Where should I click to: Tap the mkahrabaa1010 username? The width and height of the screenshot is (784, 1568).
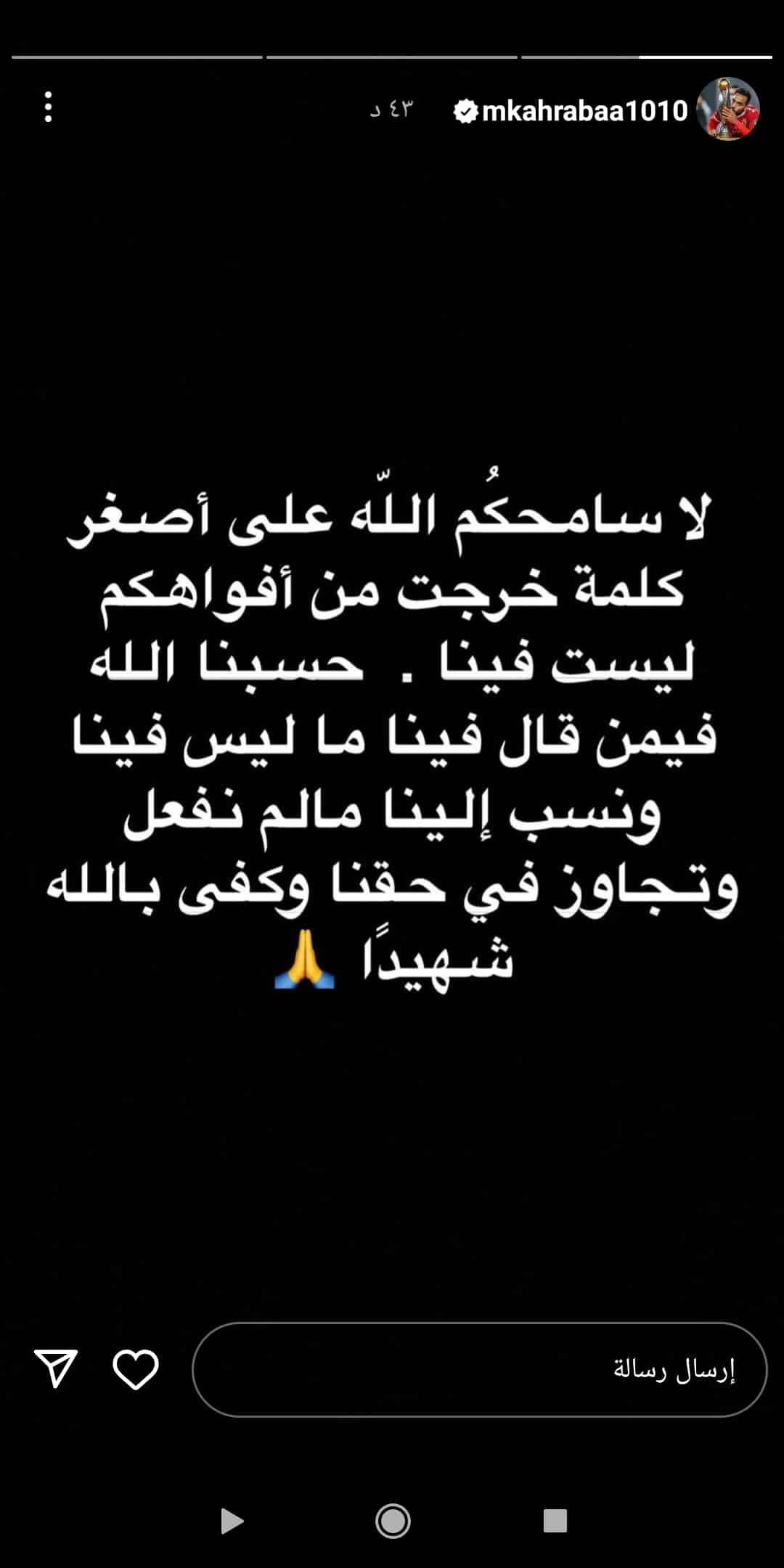pos(584,110)
